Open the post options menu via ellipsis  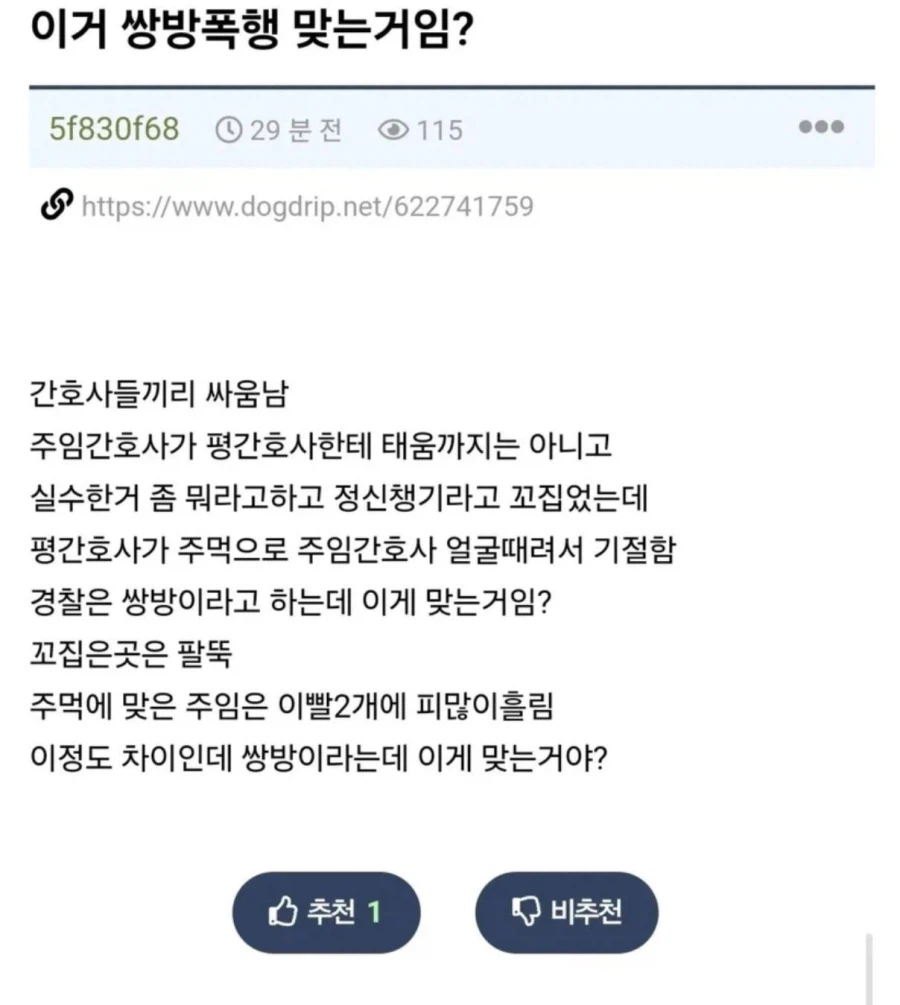(x=820, y=127)
